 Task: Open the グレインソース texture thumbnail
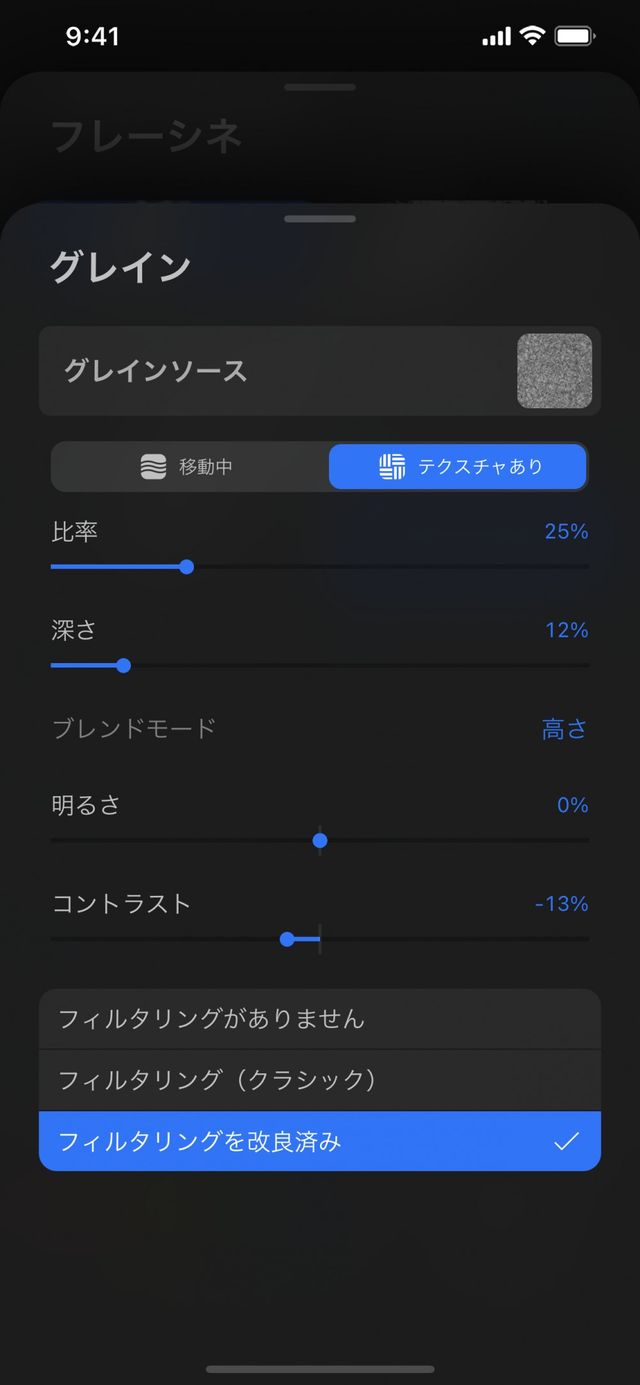tap(554, 371)
